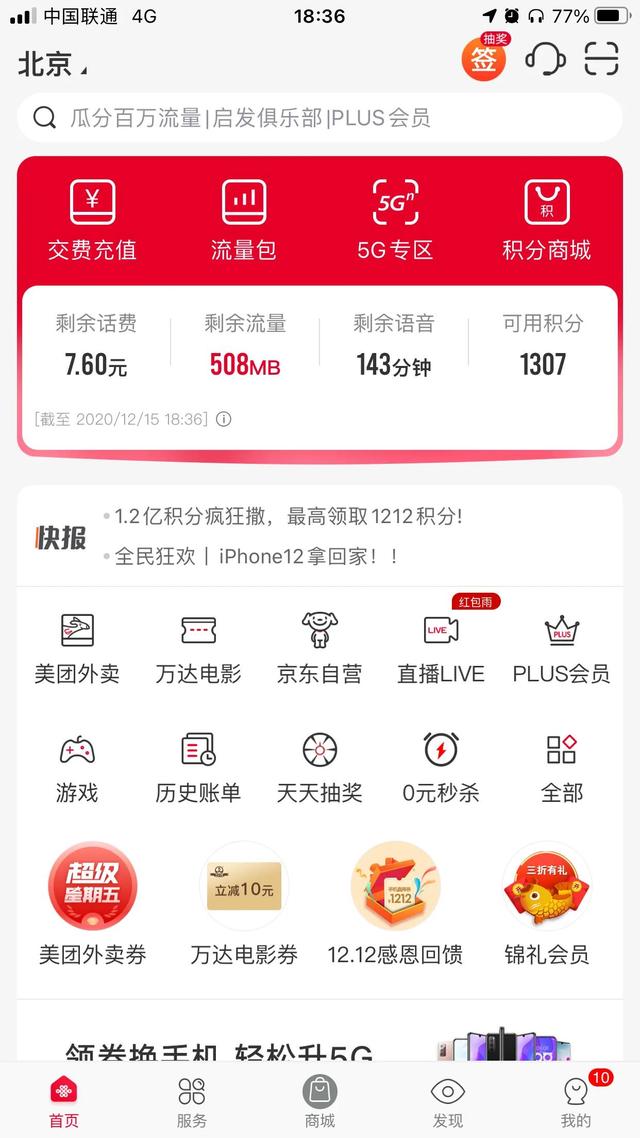
Task: Open 美团外卖 service shortcut
Action: [x=77, y=649]
